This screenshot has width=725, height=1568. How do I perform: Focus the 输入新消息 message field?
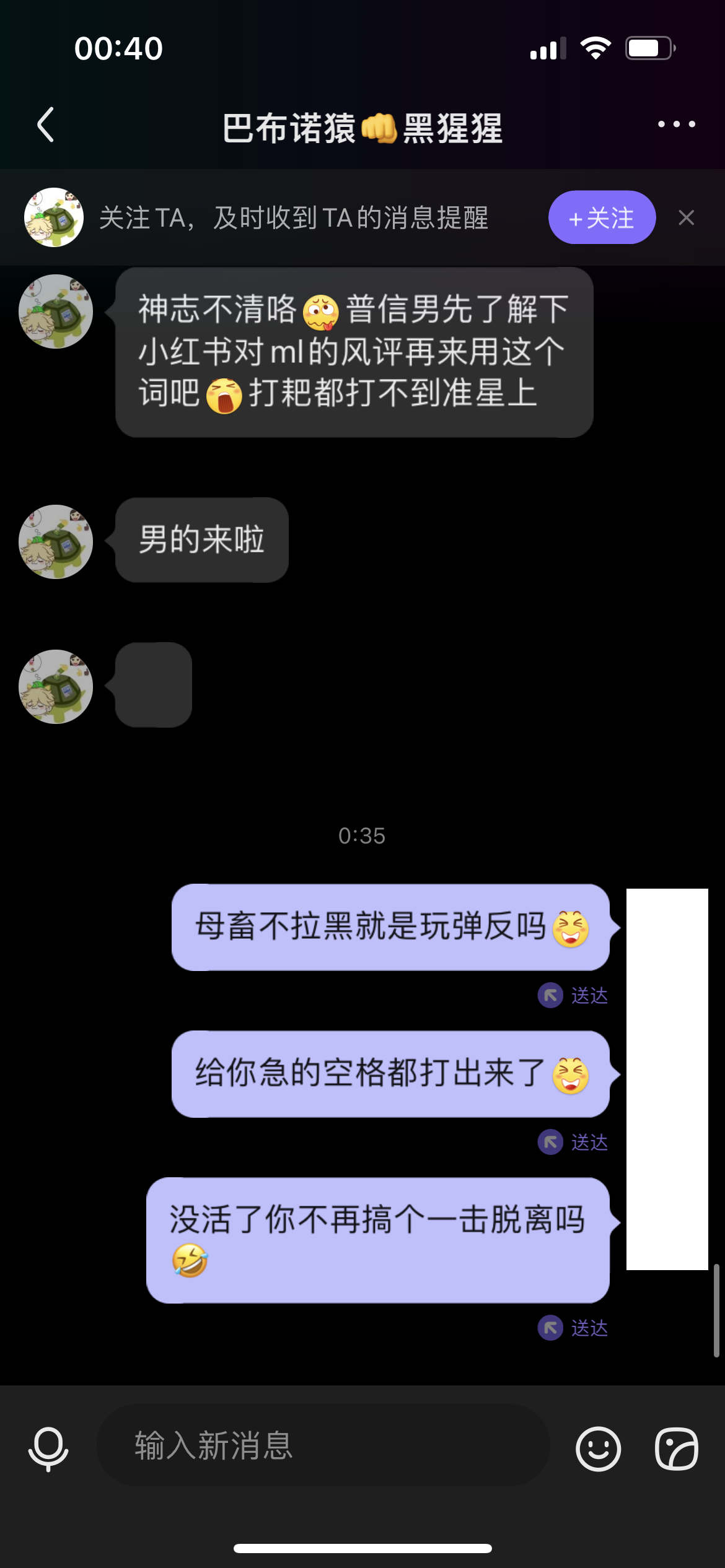322,1445
